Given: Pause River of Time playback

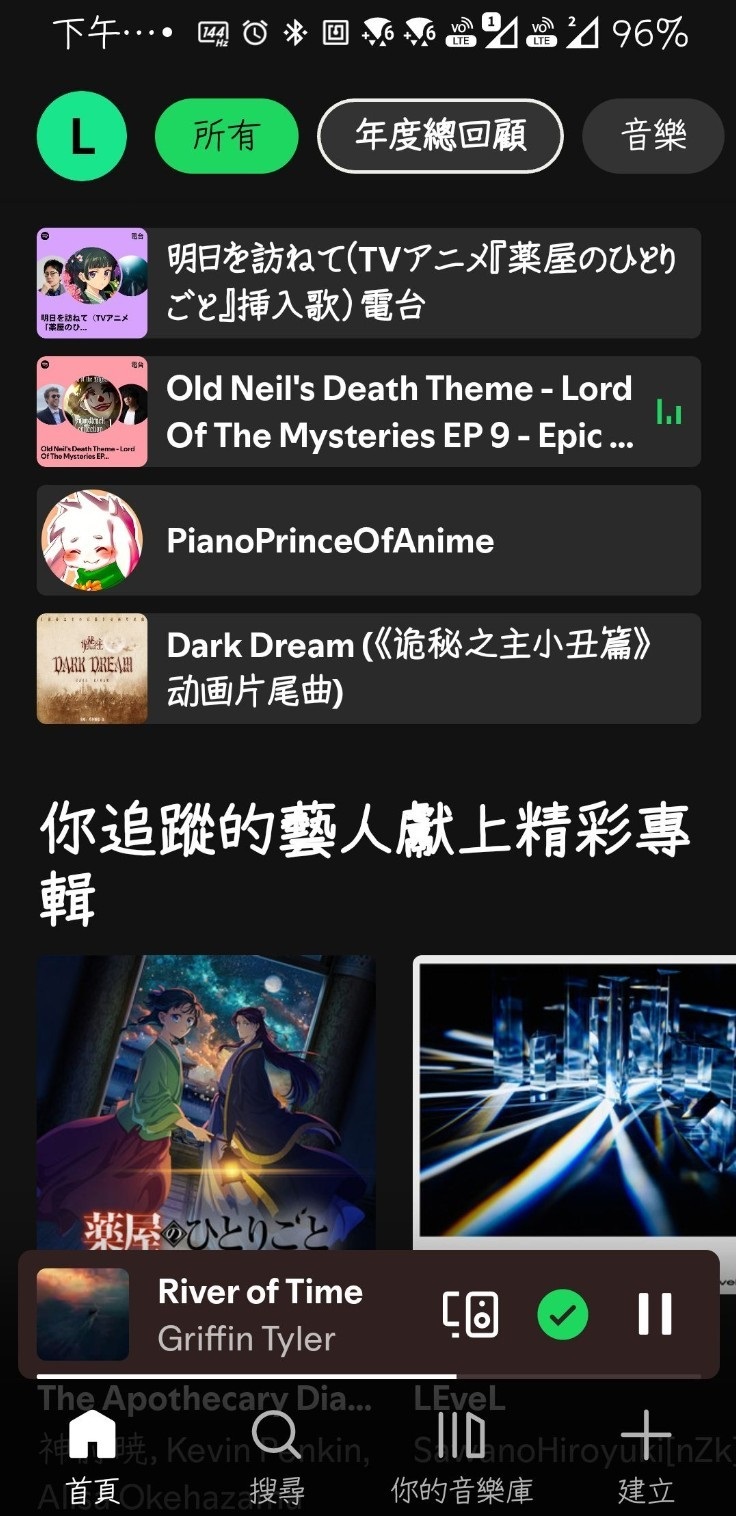Looking at the screenshot, I should click(655, 1314).
